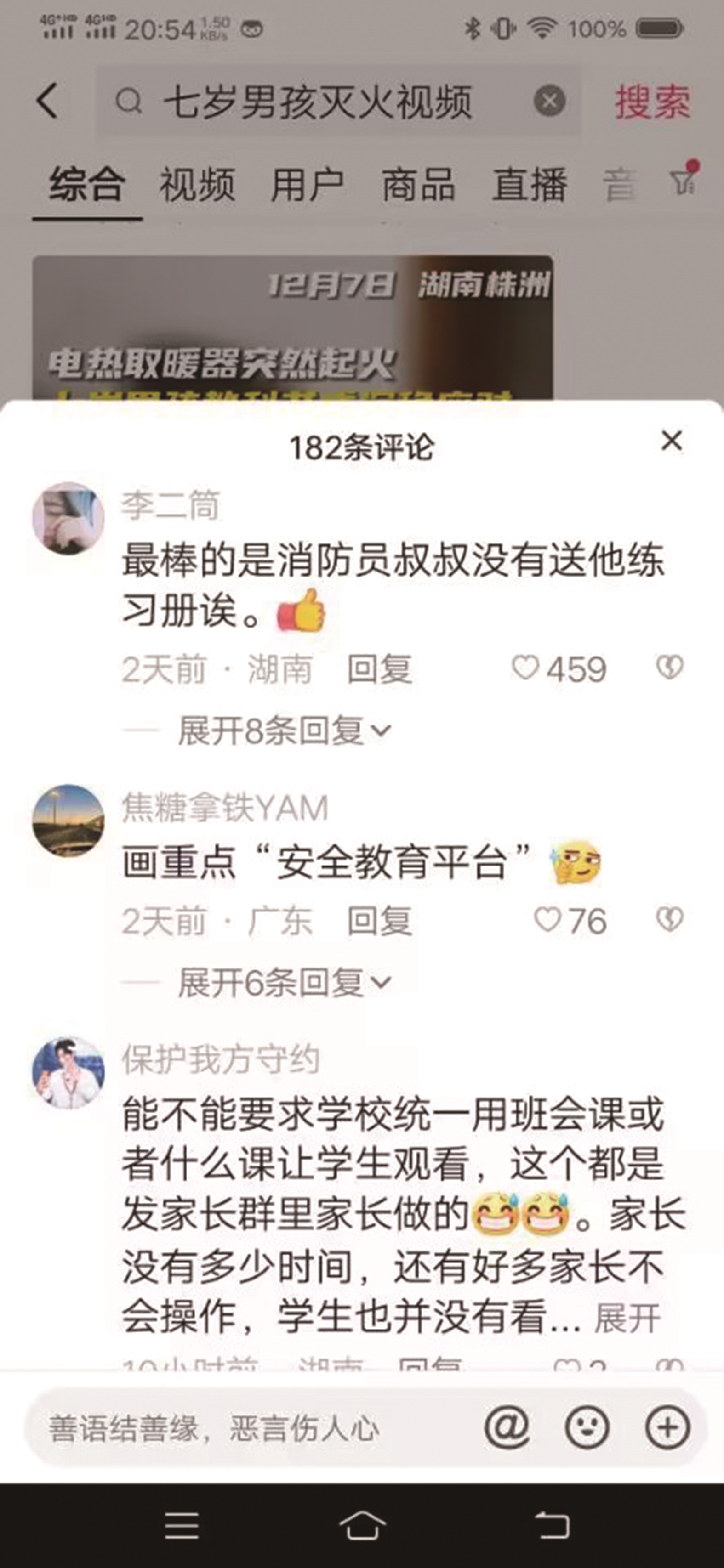
Task: Like 焦糖拿铁YAM's comment
Action: coord(547,920)
